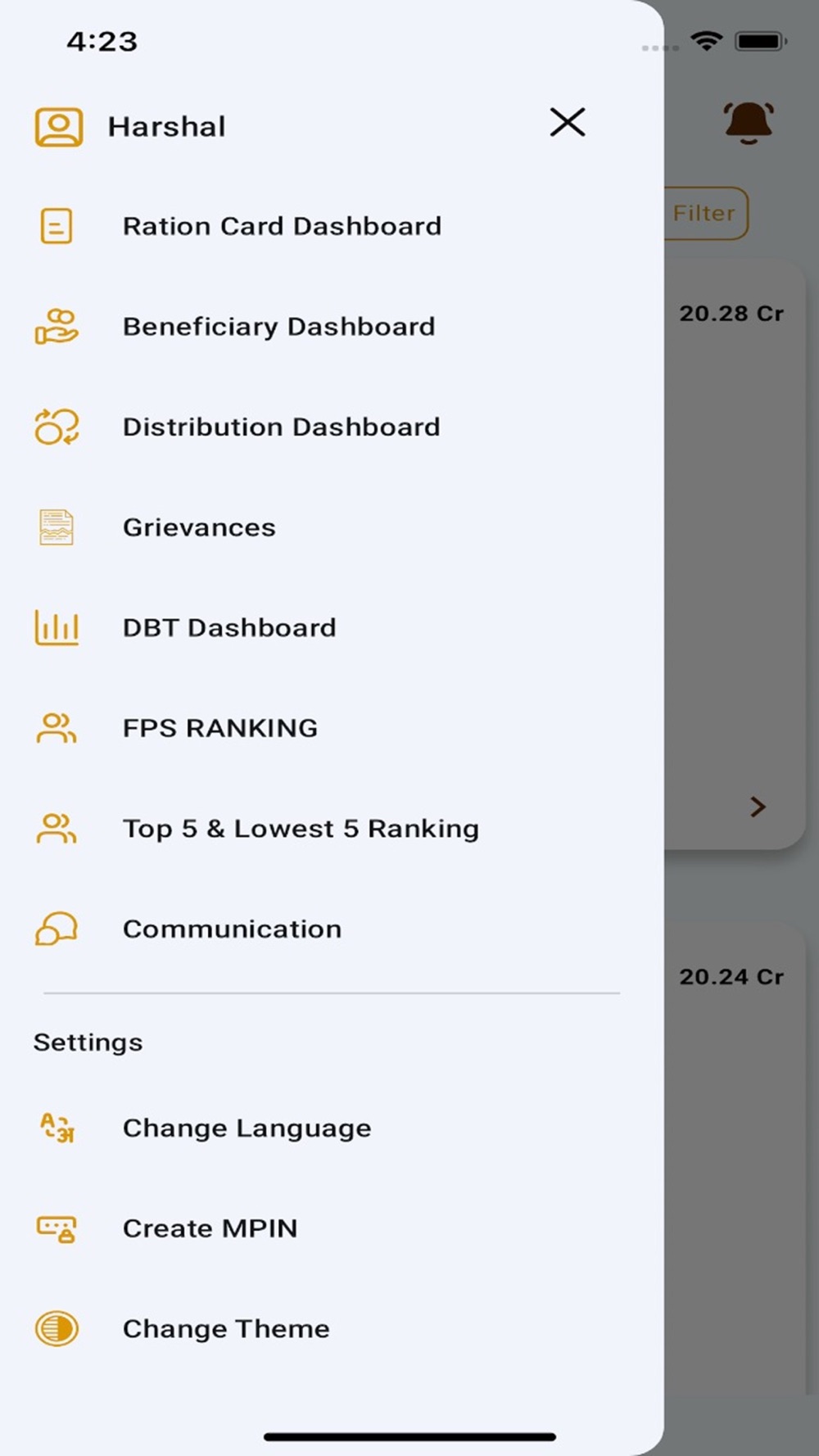
Task: Tap the Filter button
Action: point(704,214)
